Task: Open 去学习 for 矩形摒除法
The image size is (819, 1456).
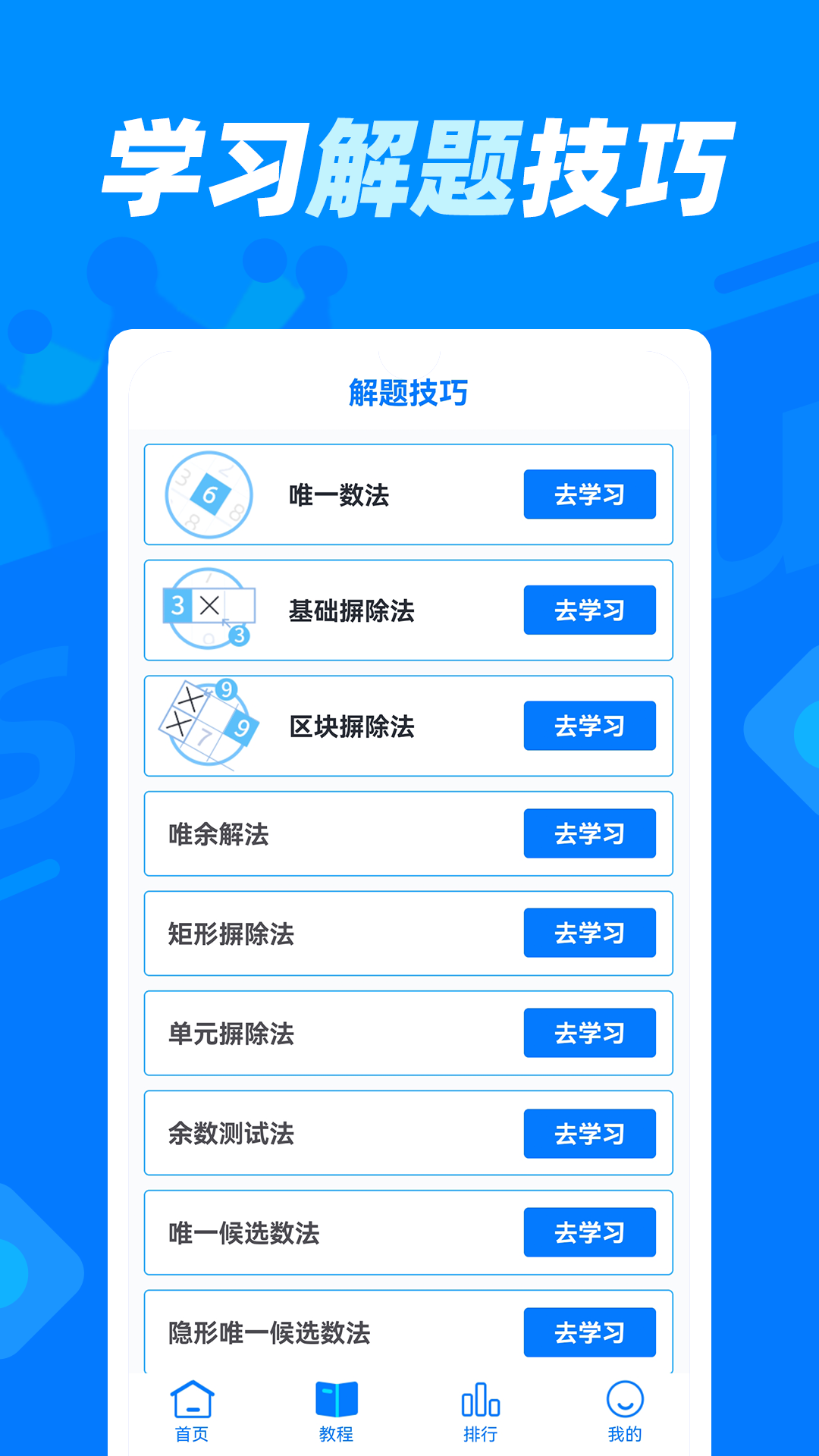Action: pyautogui.click(x=589, y=934)
